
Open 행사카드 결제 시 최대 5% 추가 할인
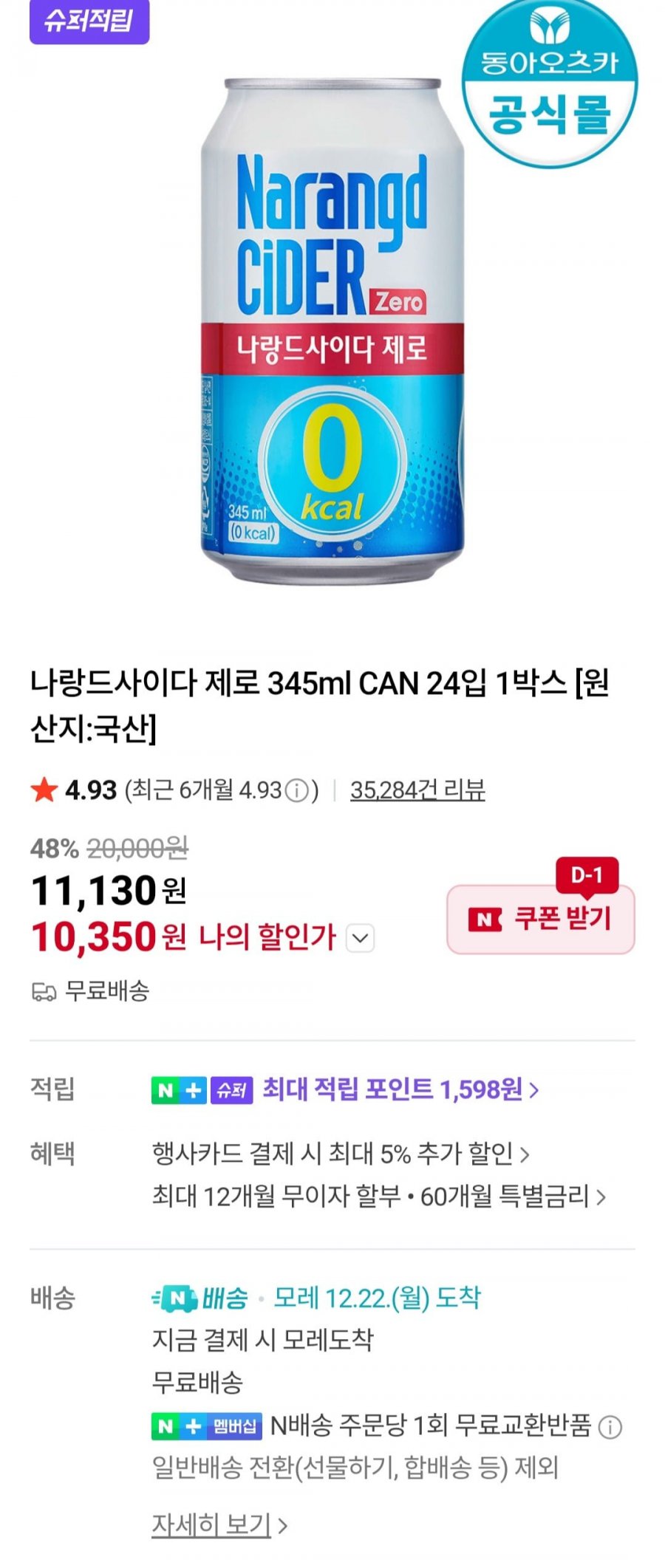341,1153
